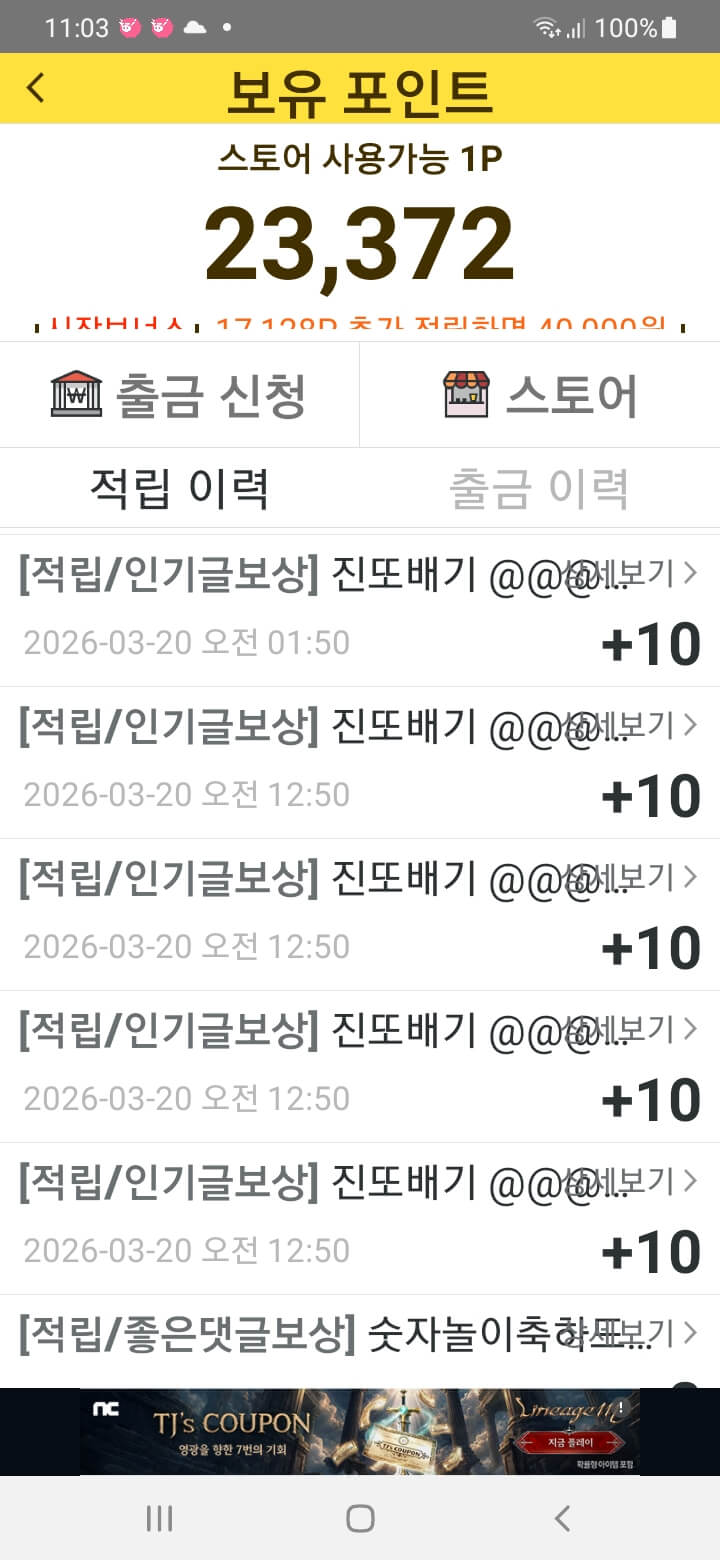Open the TJ's COUPON ad banner
This screenshot has width=720, height=1560.
pyautogui.click(x=360, y=1432)
